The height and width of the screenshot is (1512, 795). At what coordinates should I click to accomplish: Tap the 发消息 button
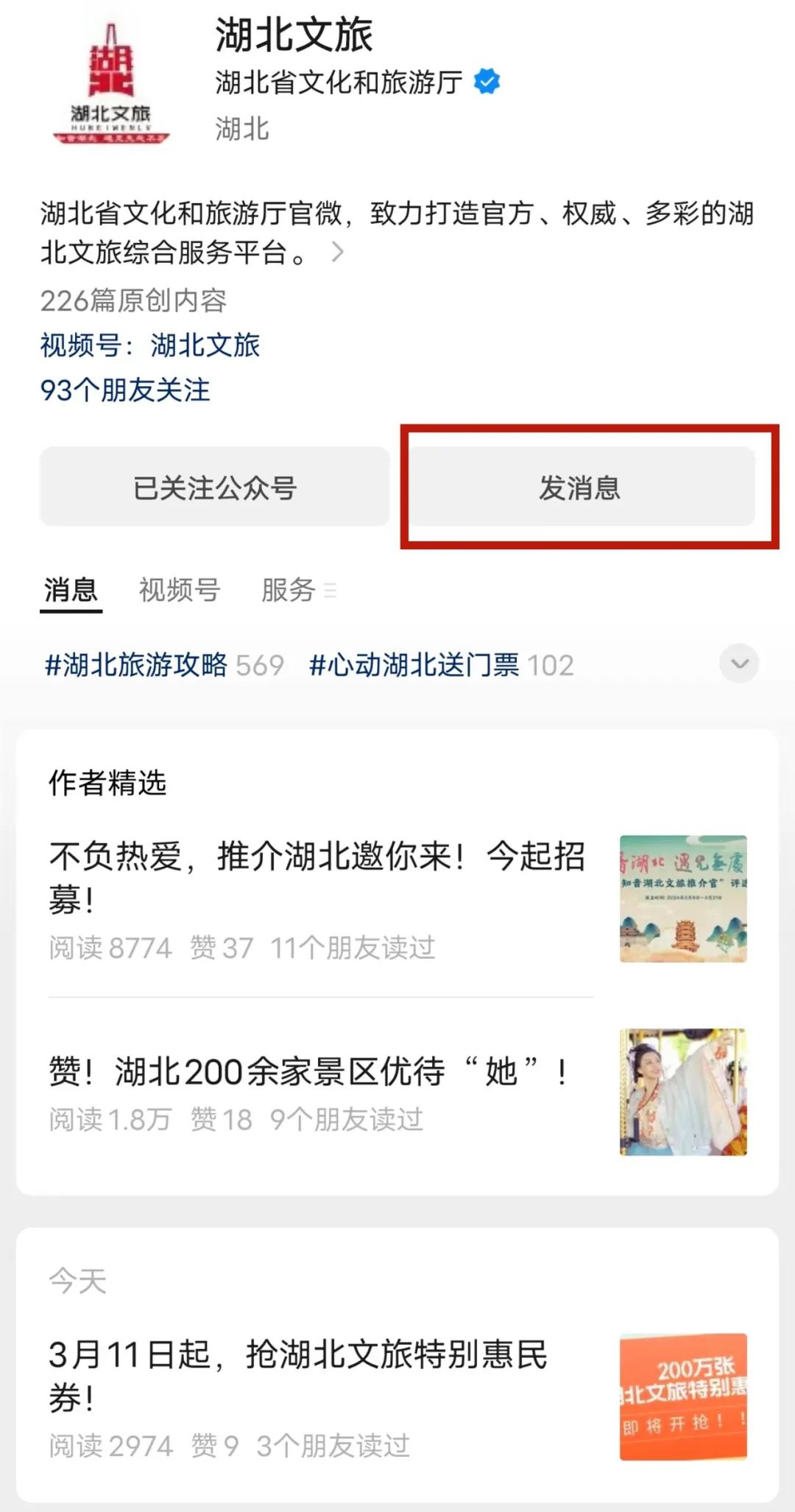click(x=581, y=487)
